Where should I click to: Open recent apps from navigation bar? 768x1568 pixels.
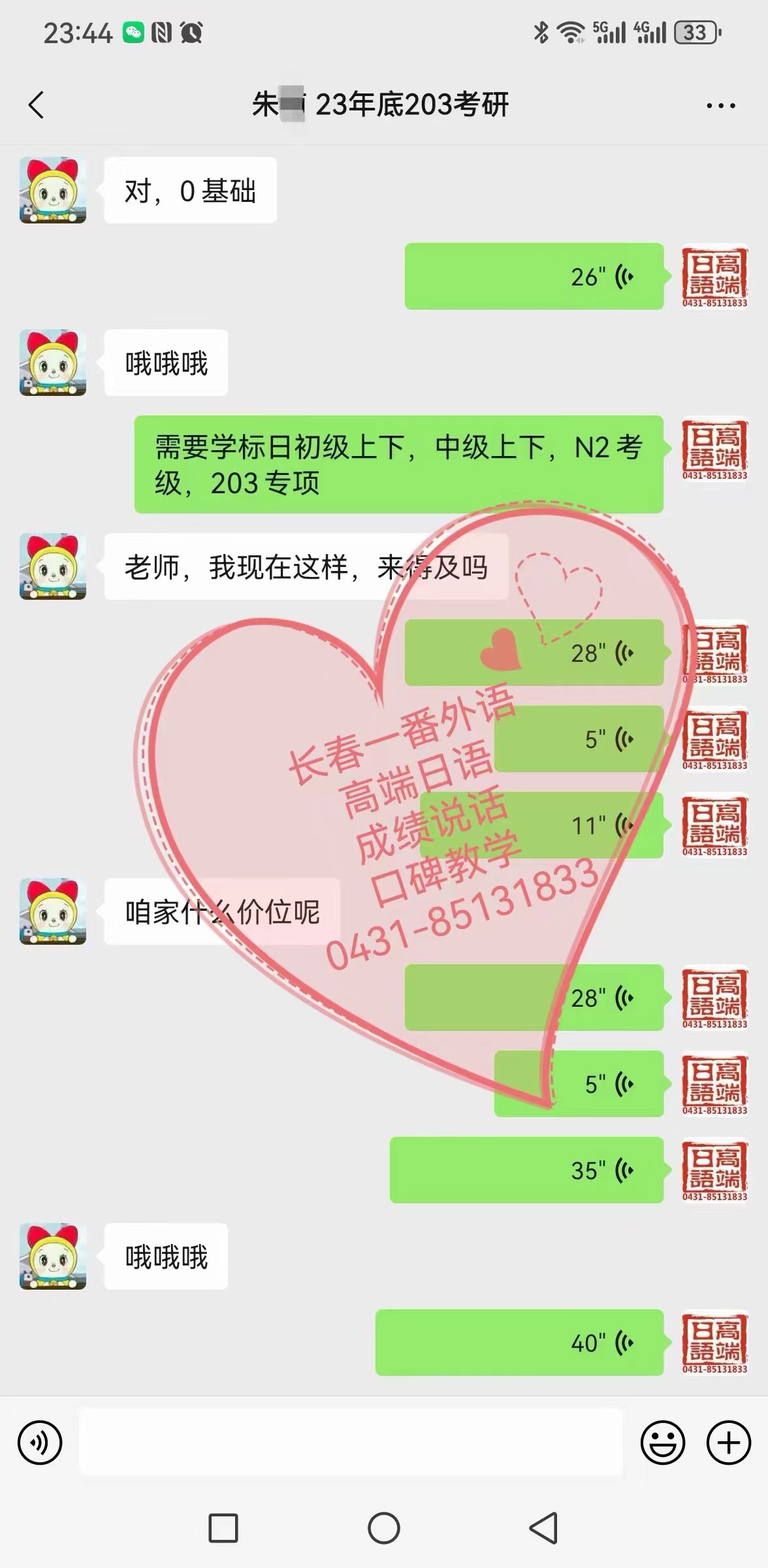point(223,1528)
